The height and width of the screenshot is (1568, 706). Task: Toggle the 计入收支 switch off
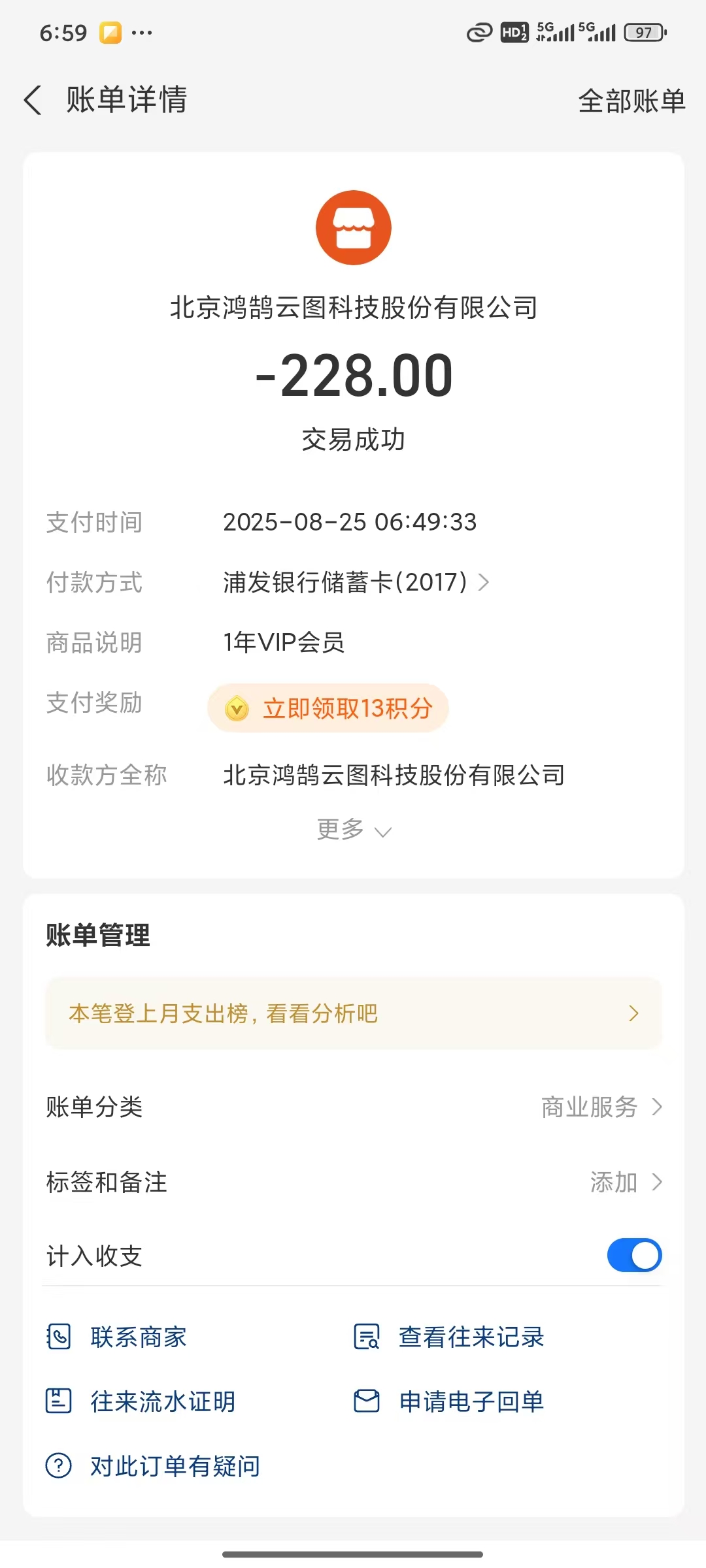tap(634, 1255)
